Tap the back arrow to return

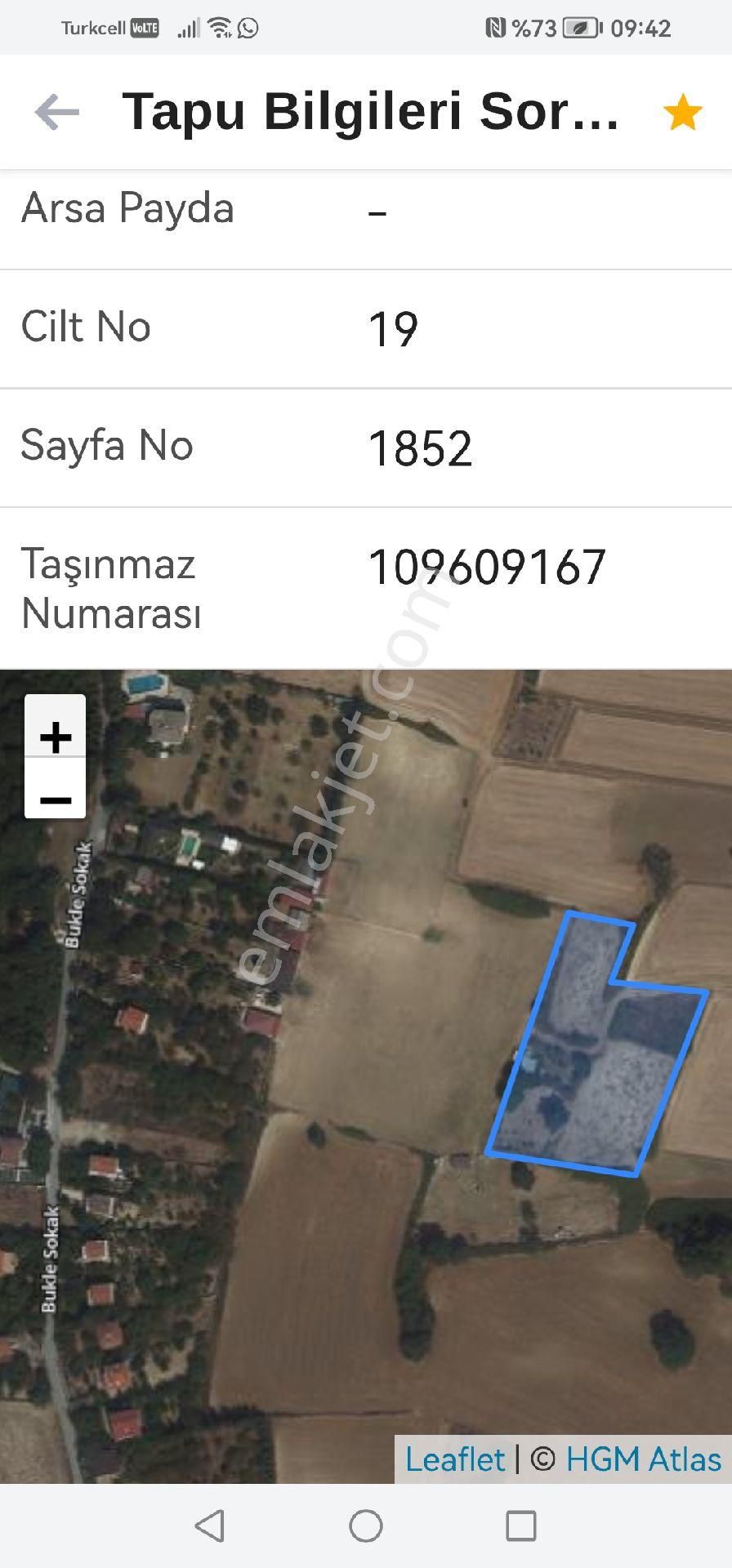[x=55, y=112]
